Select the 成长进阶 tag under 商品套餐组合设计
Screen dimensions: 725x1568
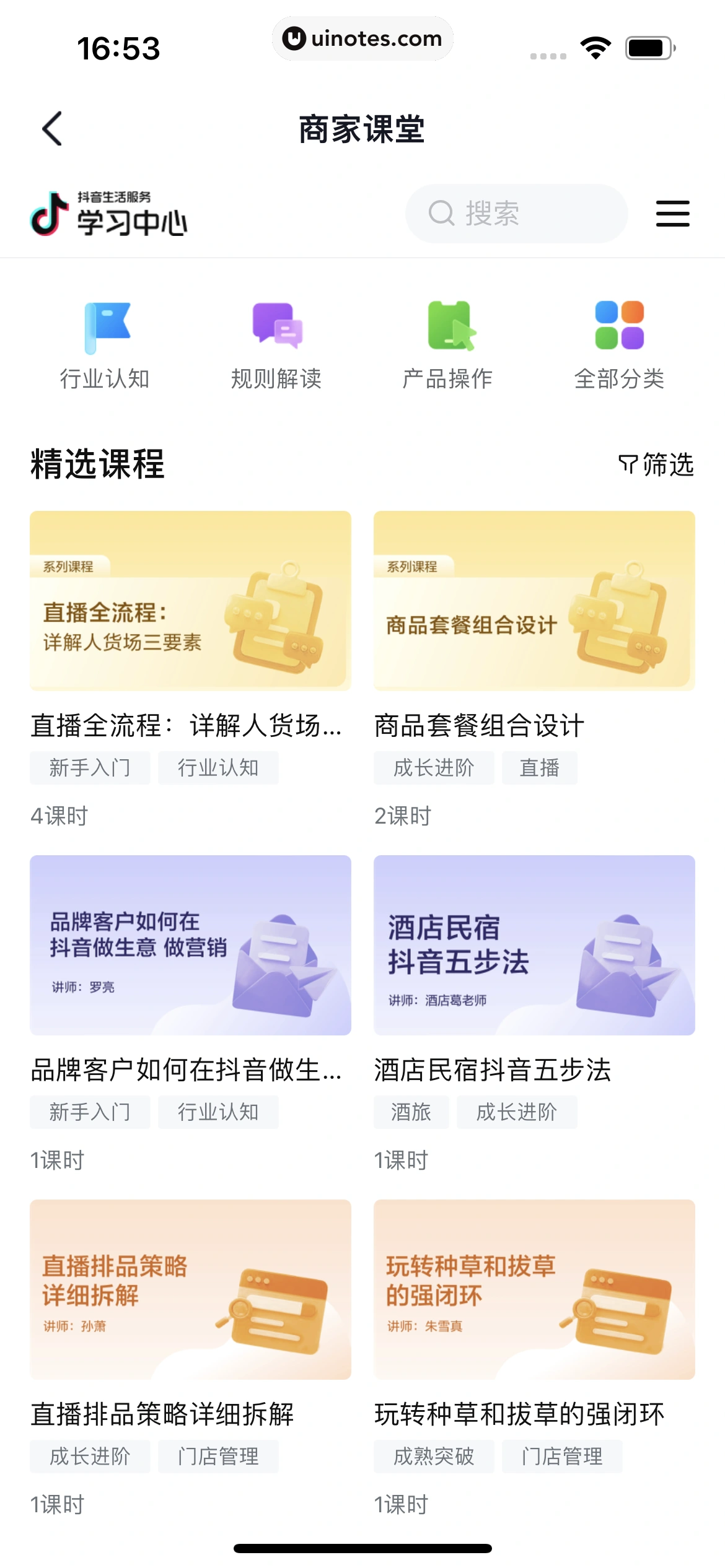(434, 768)
